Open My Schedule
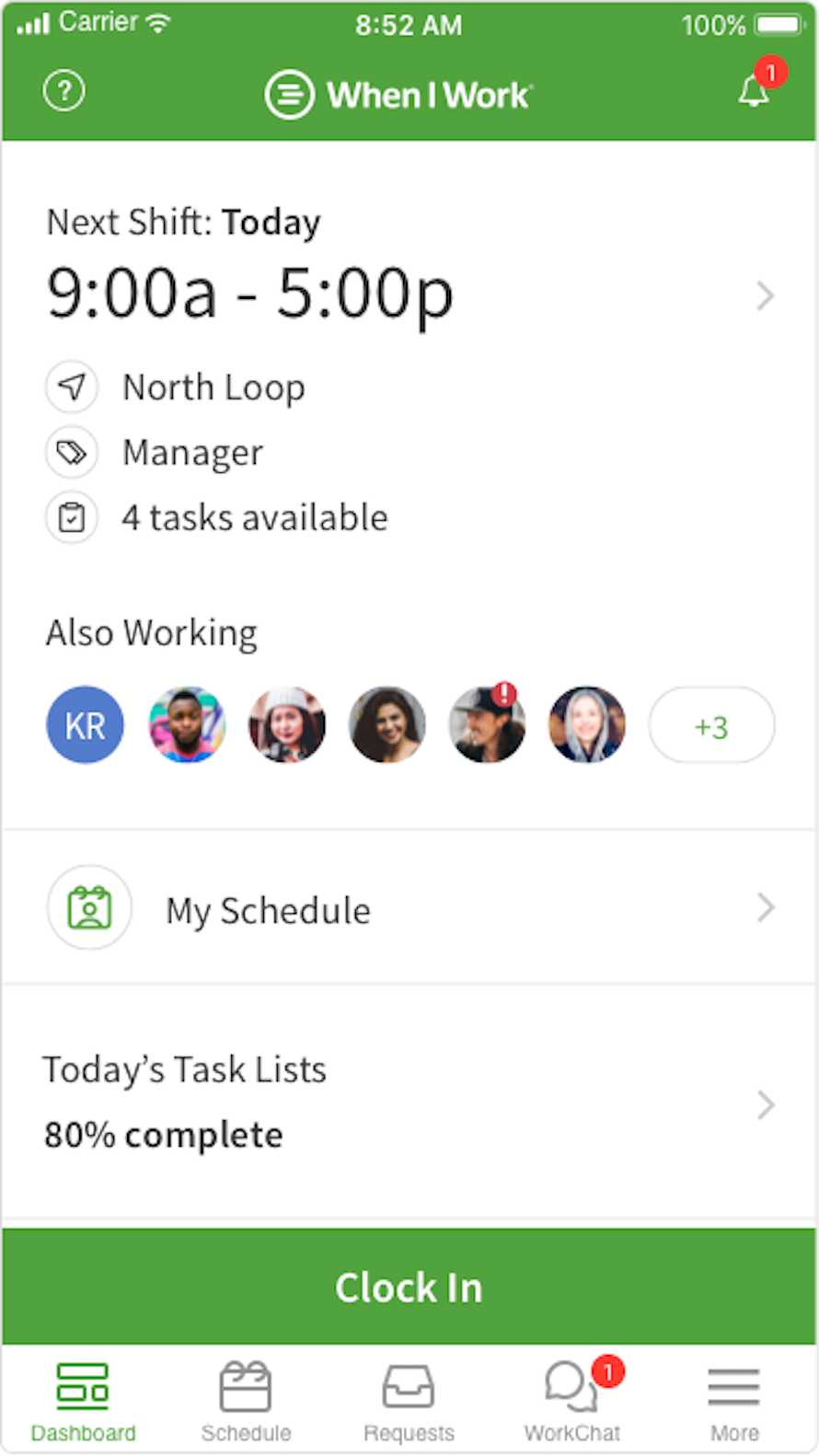 click(x=409, y=908)
